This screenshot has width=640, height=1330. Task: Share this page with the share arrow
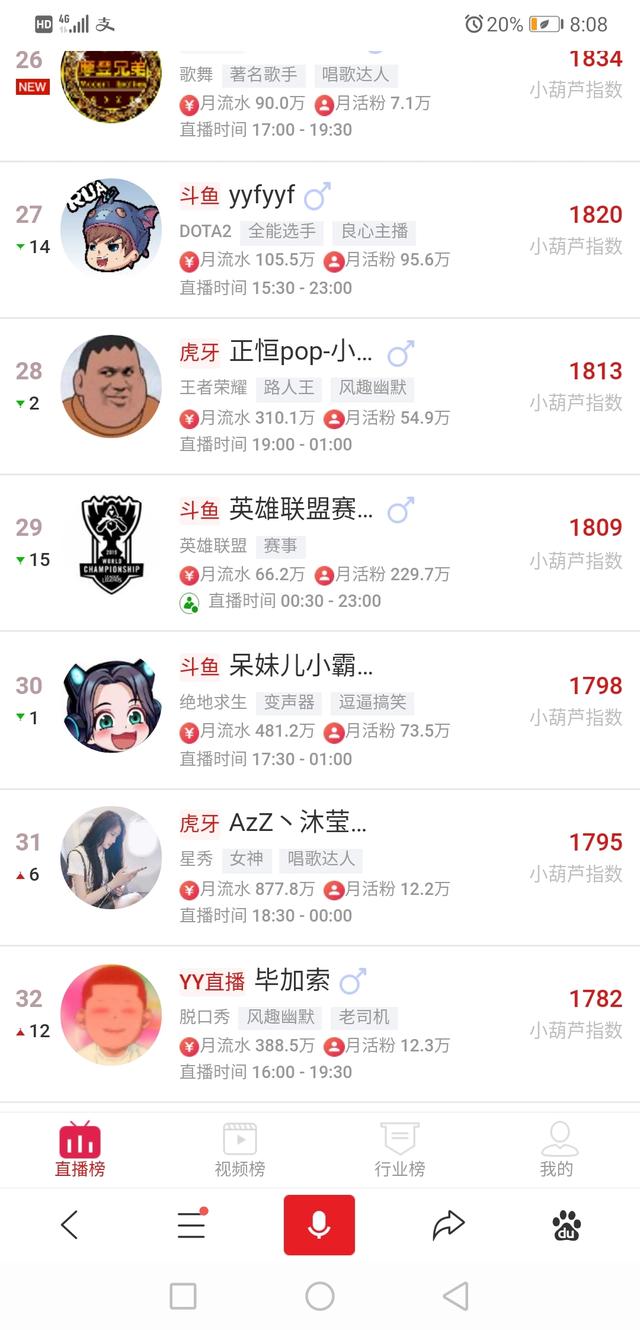(x=449, y=1225)
